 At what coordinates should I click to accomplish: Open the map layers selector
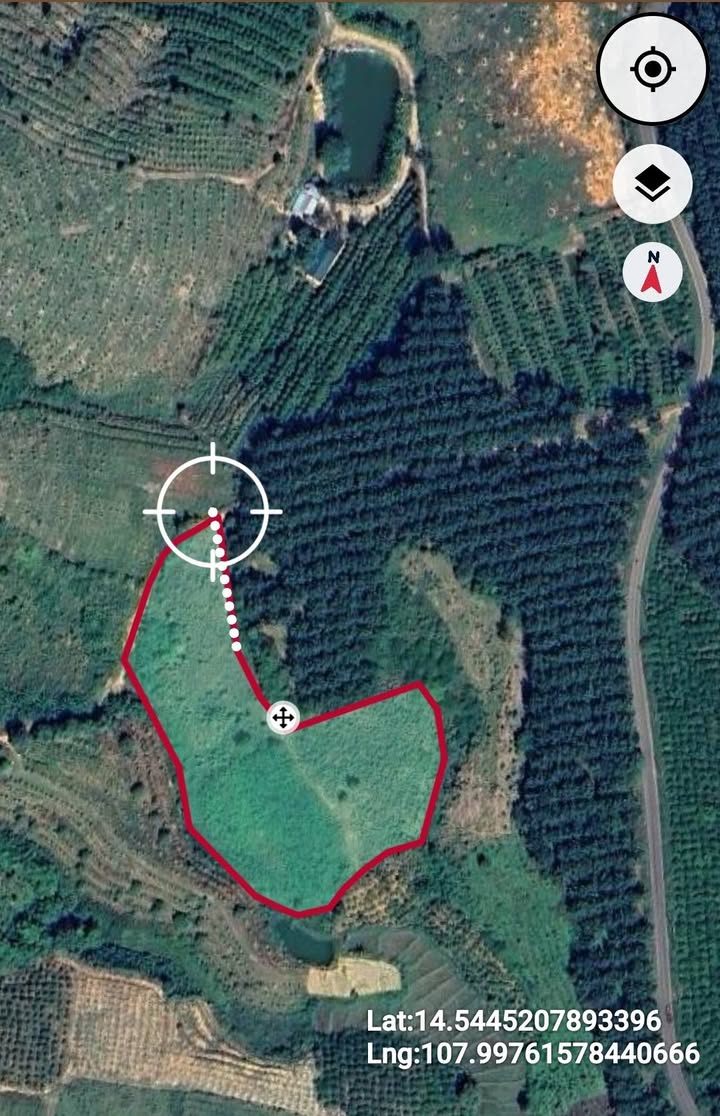(652, 184)
